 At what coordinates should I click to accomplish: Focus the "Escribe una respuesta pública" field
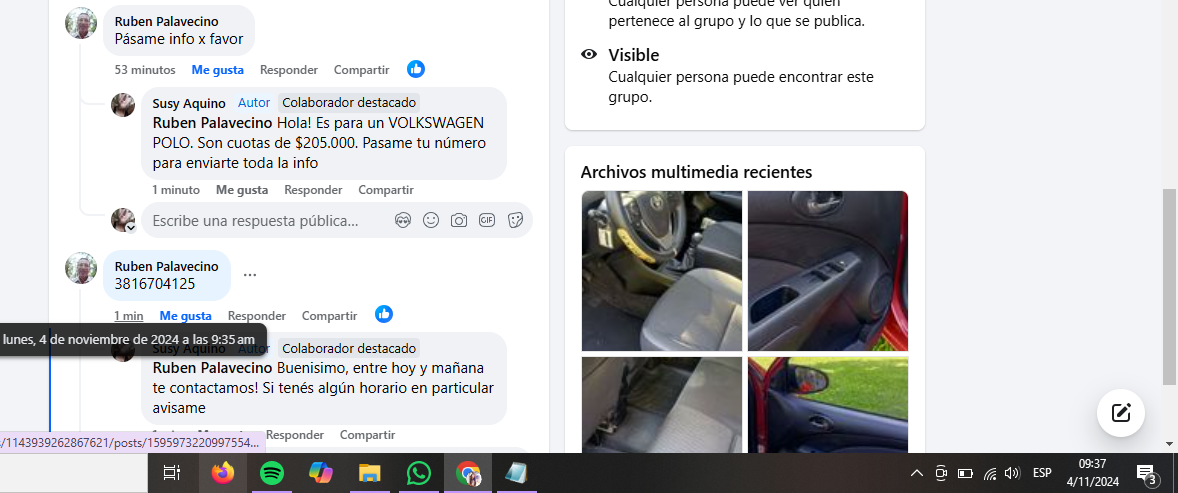[x=260, y=221]
